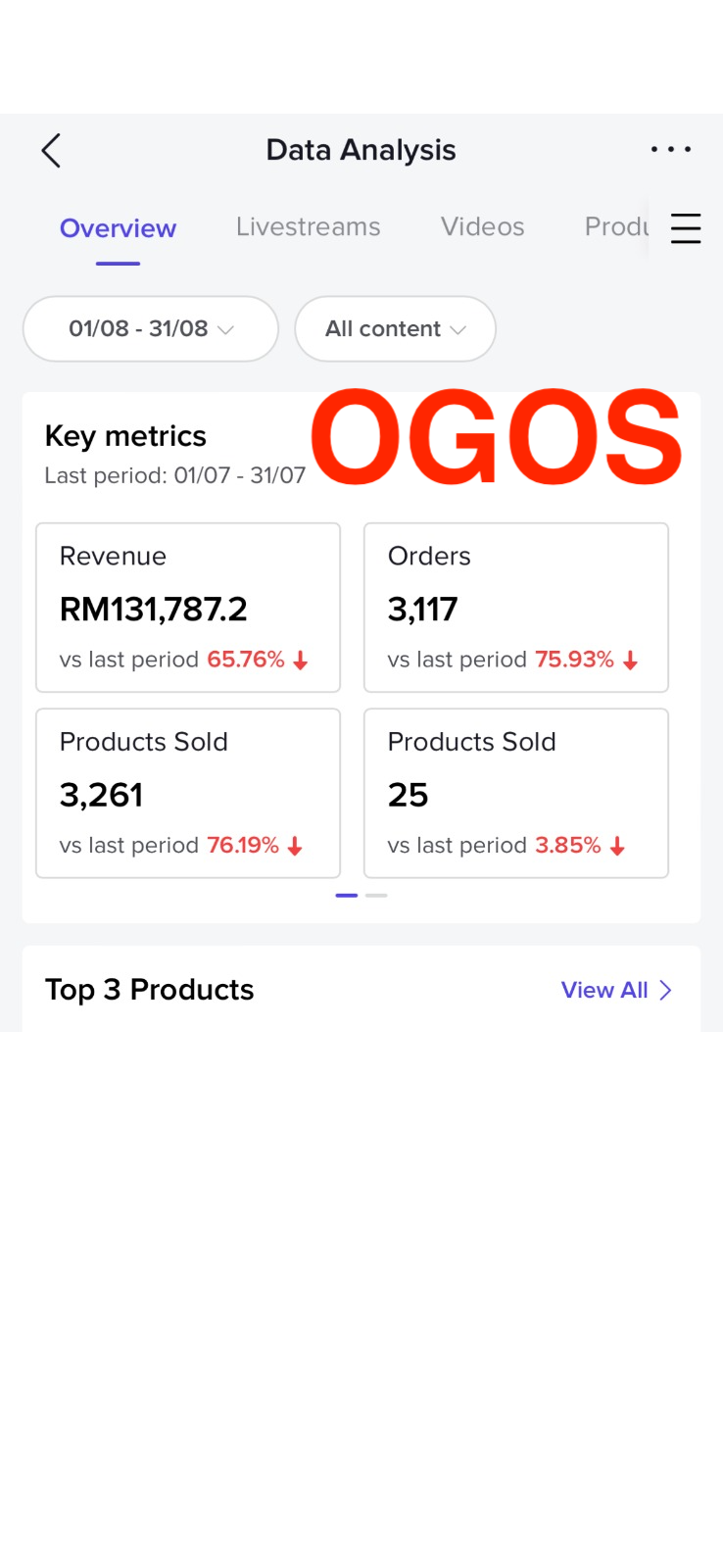Open the Products tab
Viewport: 723px width, 1568px height.
click(x=615, y=227)
